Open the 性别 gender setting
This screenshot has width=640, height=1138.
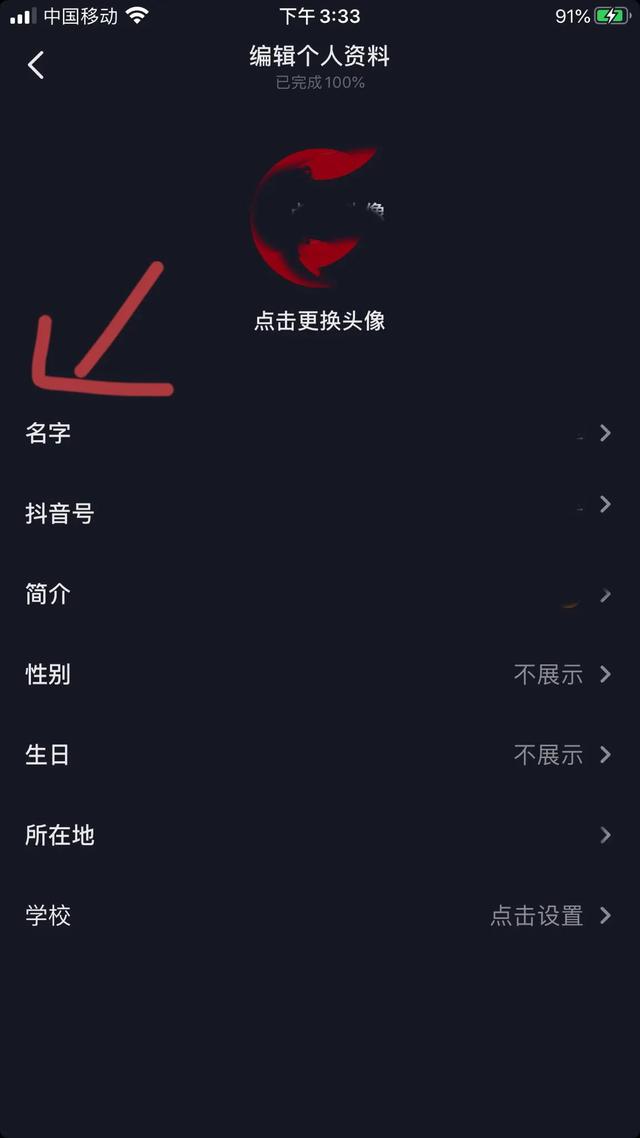tap(320, 674)
